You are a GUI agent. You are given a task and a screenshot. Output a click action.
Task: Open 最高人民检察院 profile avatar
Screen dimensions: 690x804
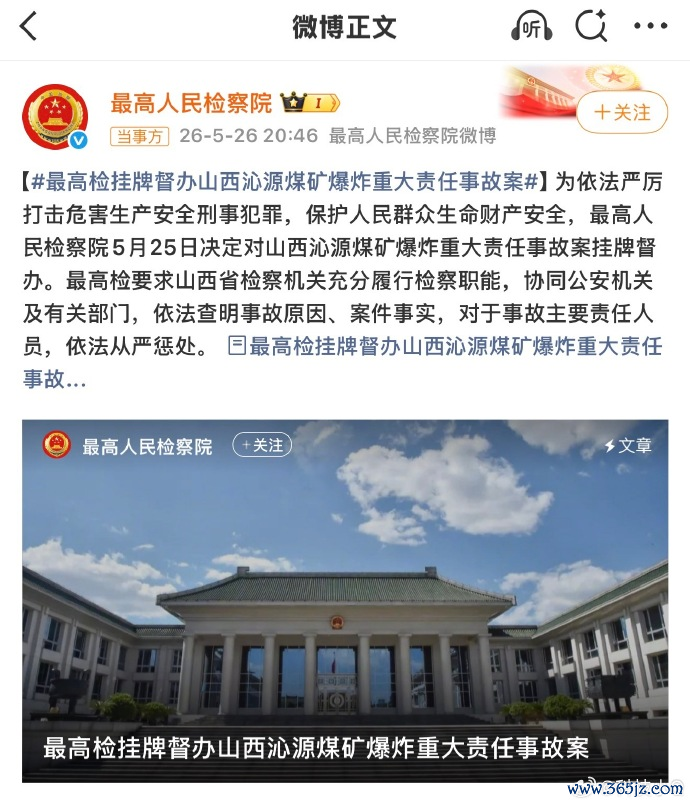[x=55, y=117]
